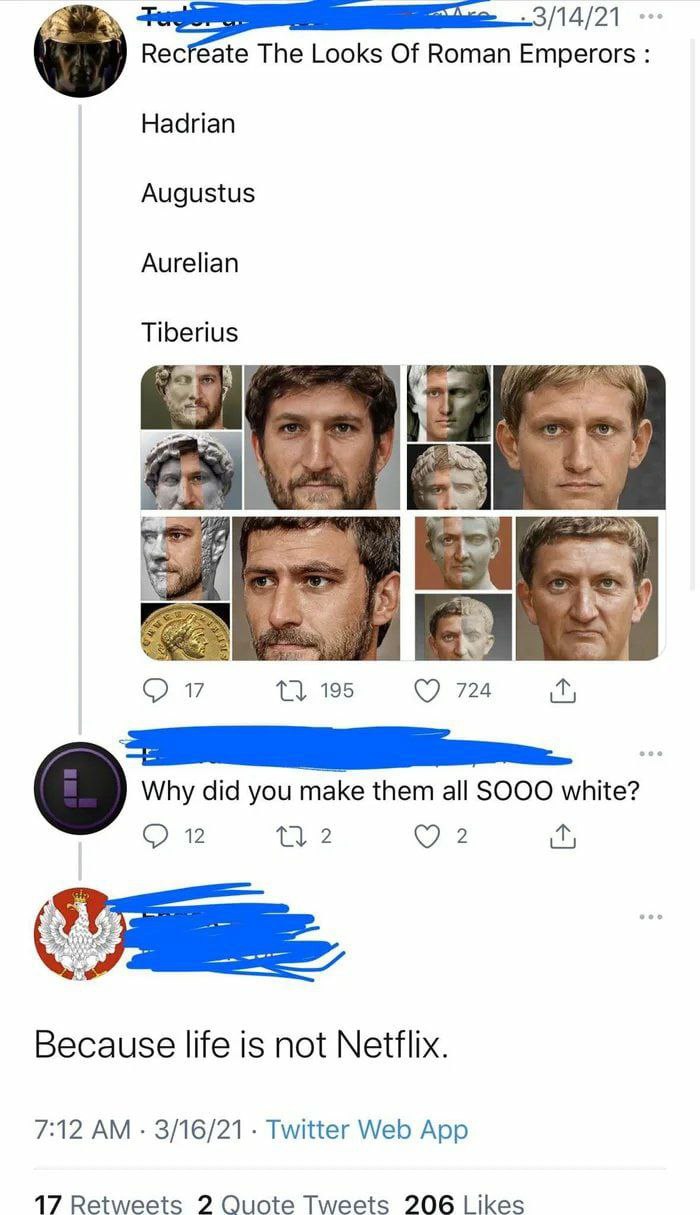The height and width of the screenshot is (1215, 700).
Task: View the Aurelian image with gold coin
Action: pos(272,588)
